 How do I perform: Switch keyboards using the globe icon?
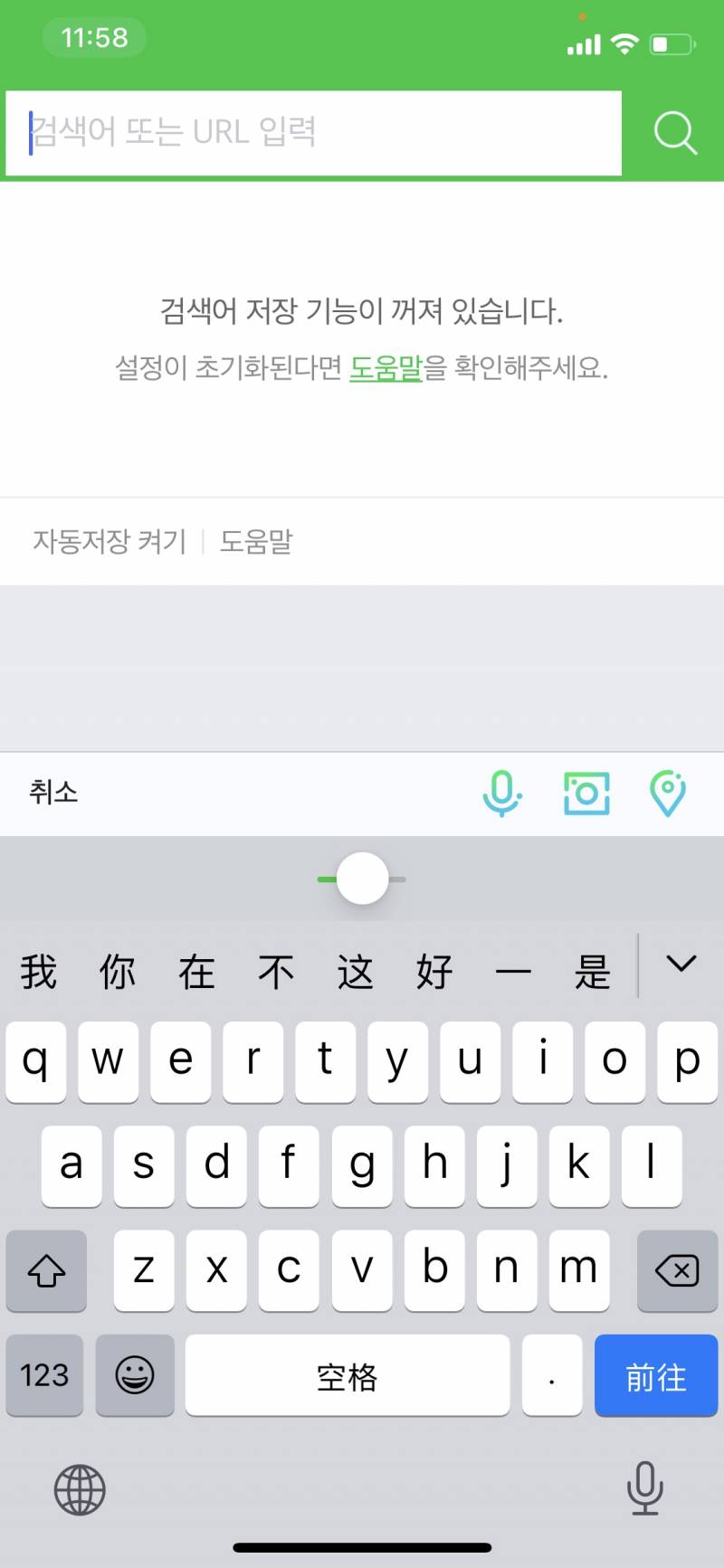coord(80,1490)
